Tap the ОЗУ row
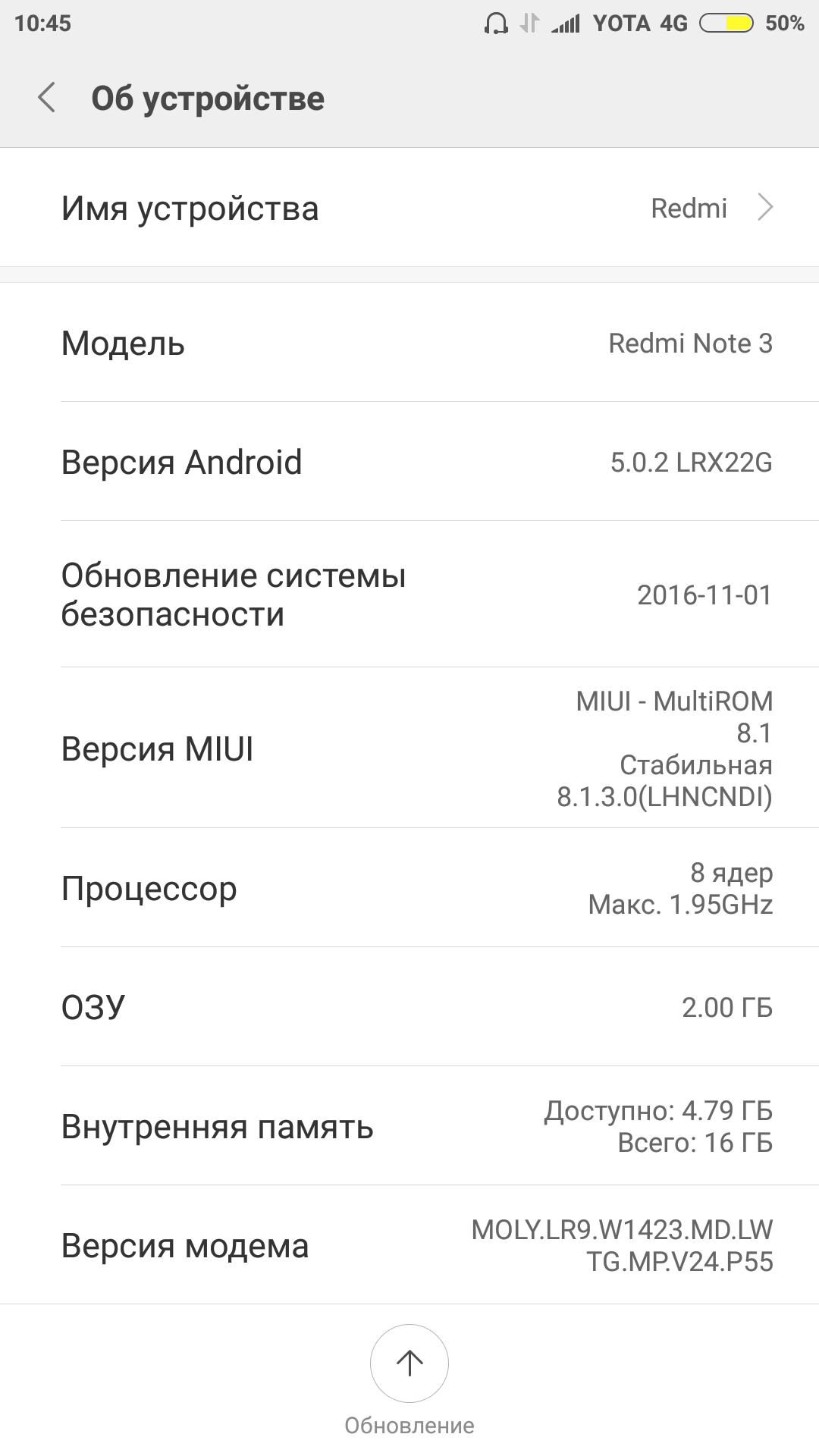Screen dimensions: 819x1456 (409, 1007)
